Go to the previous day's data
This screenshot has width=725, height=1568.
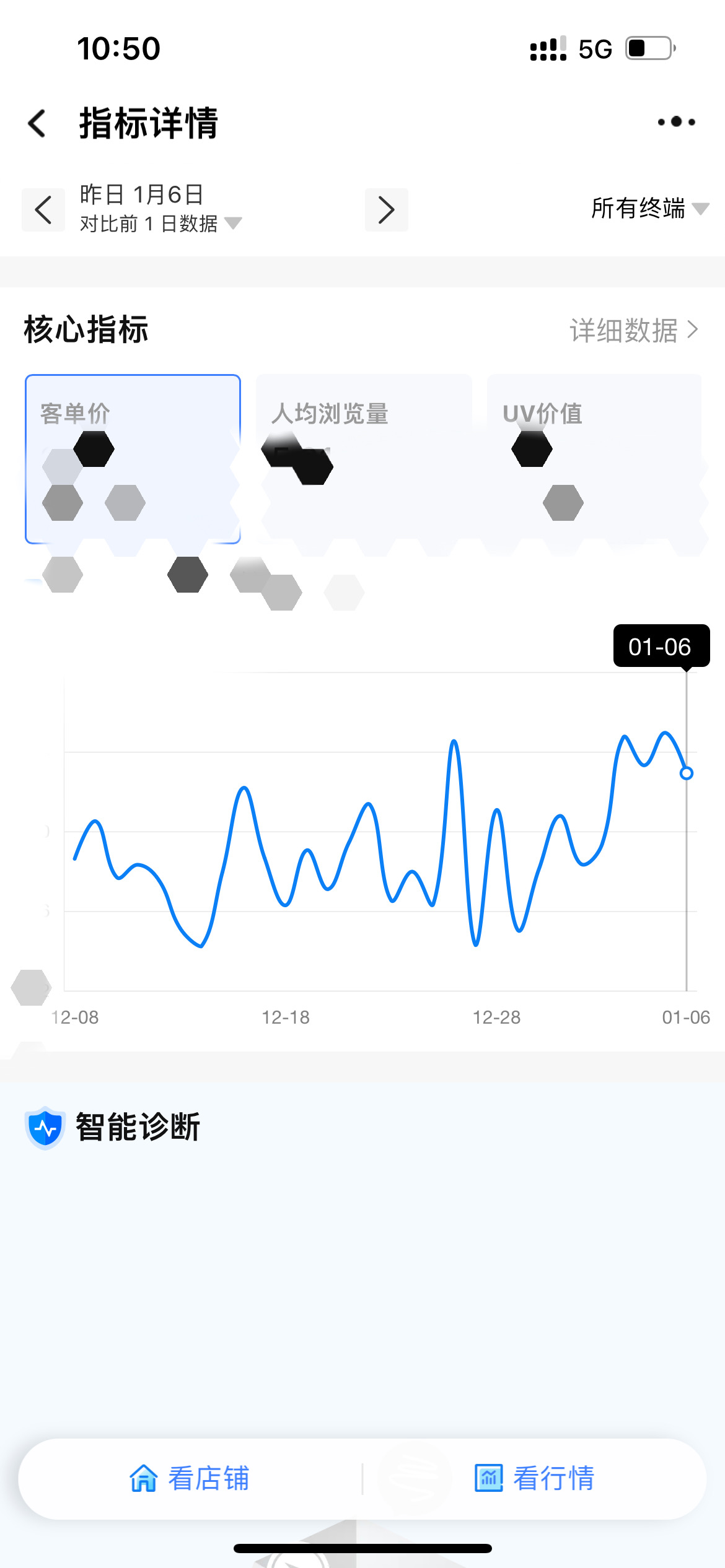pos(43,210)
